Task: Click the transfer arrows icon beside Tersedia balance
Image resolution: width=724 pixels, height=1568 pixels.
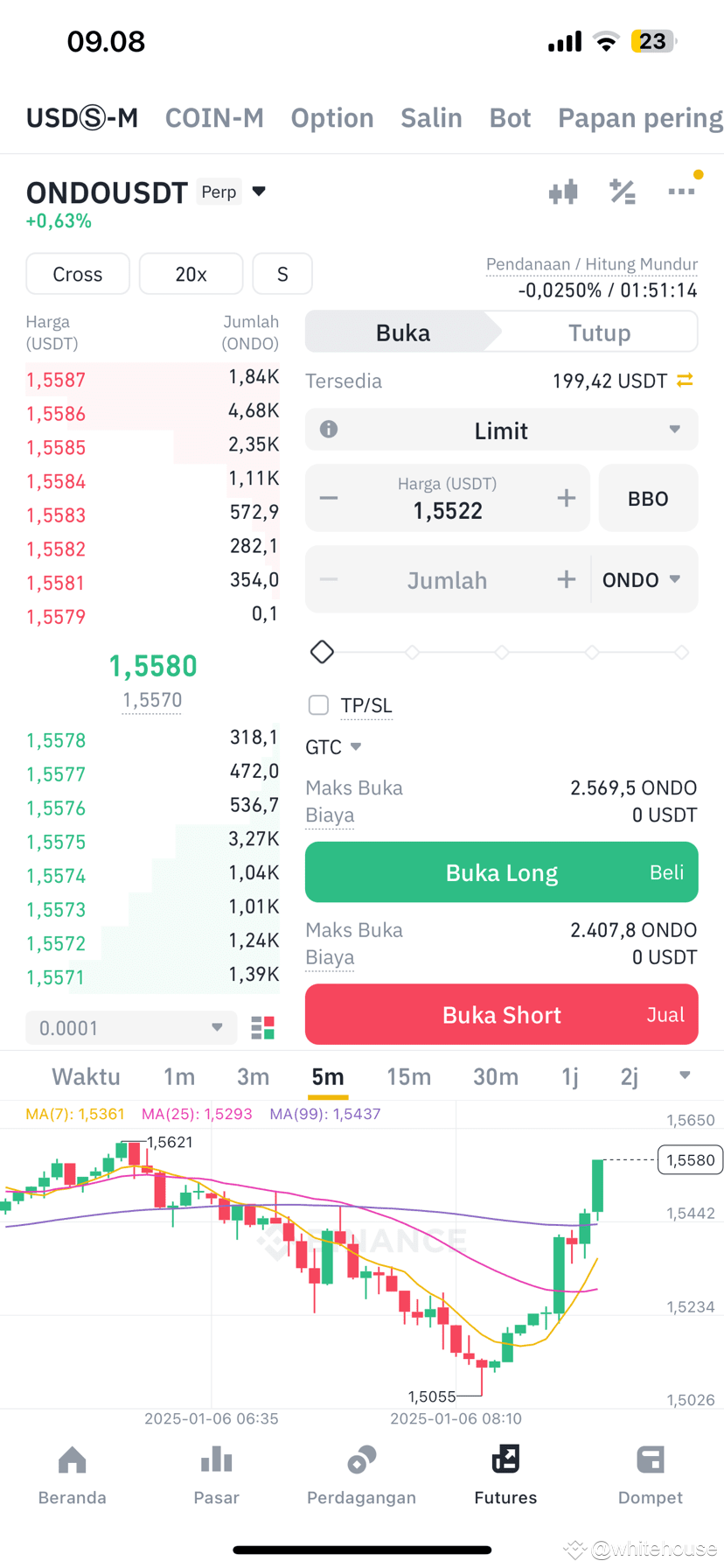Action: (x=686, y=380)
